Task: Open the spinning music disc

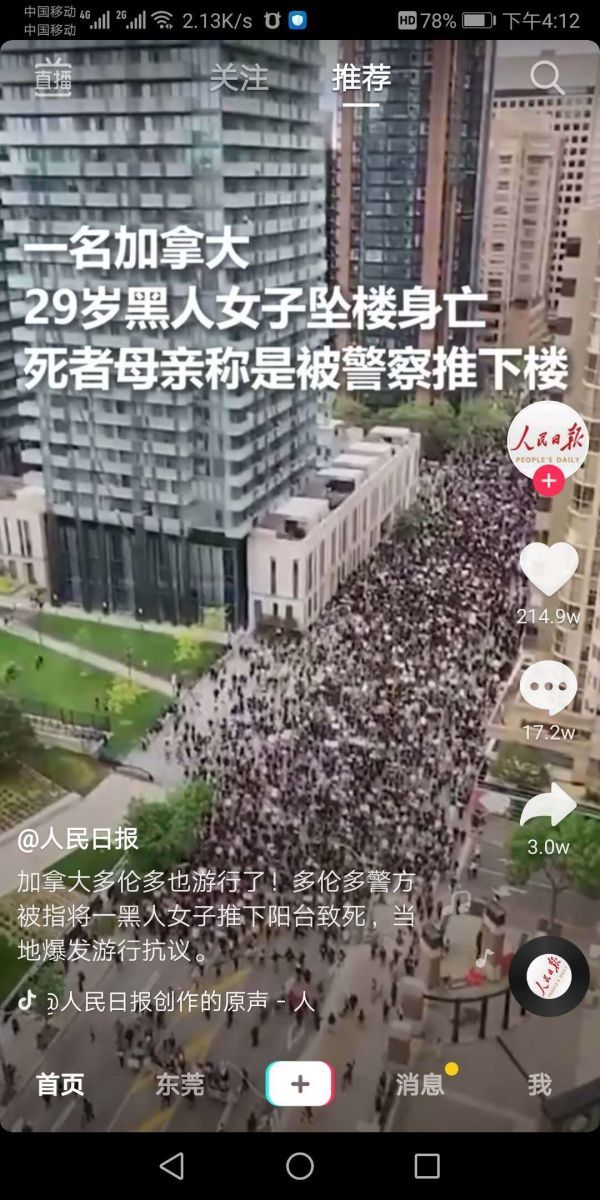Action: click(548, 977)
